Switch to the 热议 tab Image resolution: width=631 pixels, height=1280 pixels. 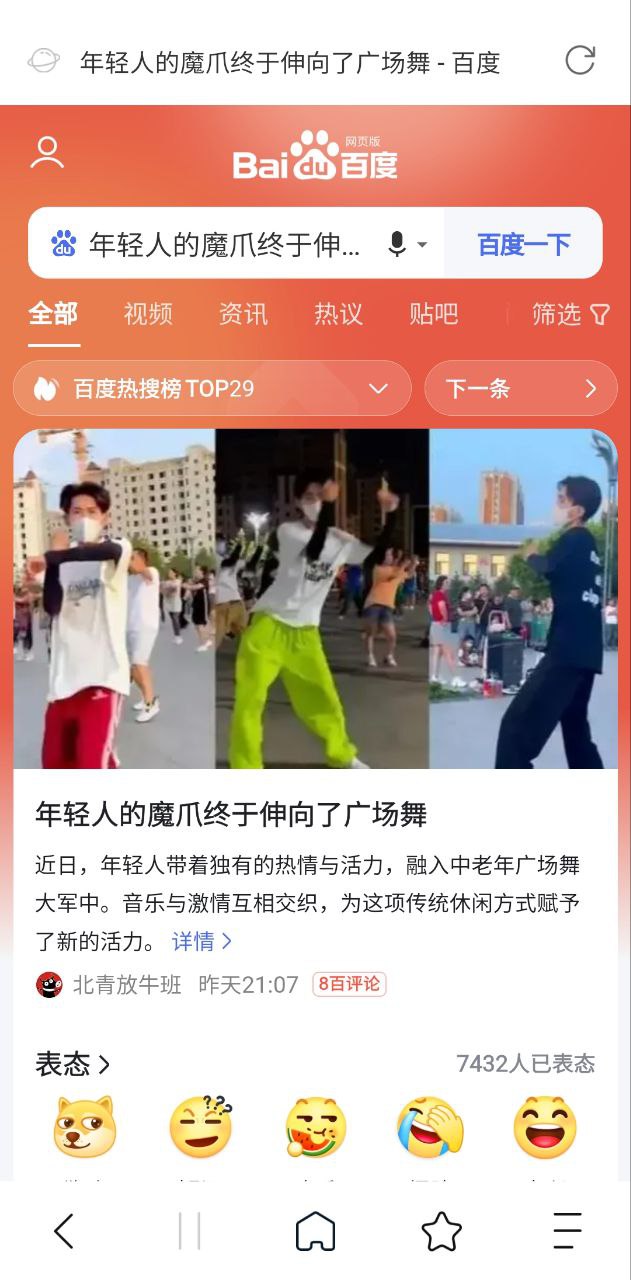coord(338,314)
